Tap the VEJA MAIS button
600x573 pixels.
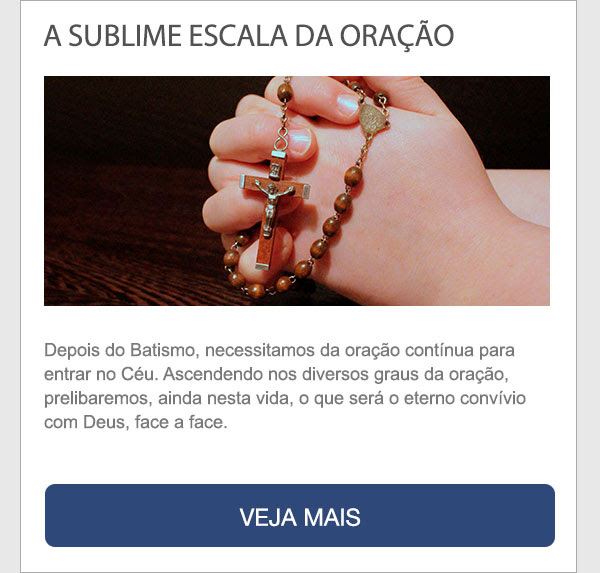coord(299,516)
